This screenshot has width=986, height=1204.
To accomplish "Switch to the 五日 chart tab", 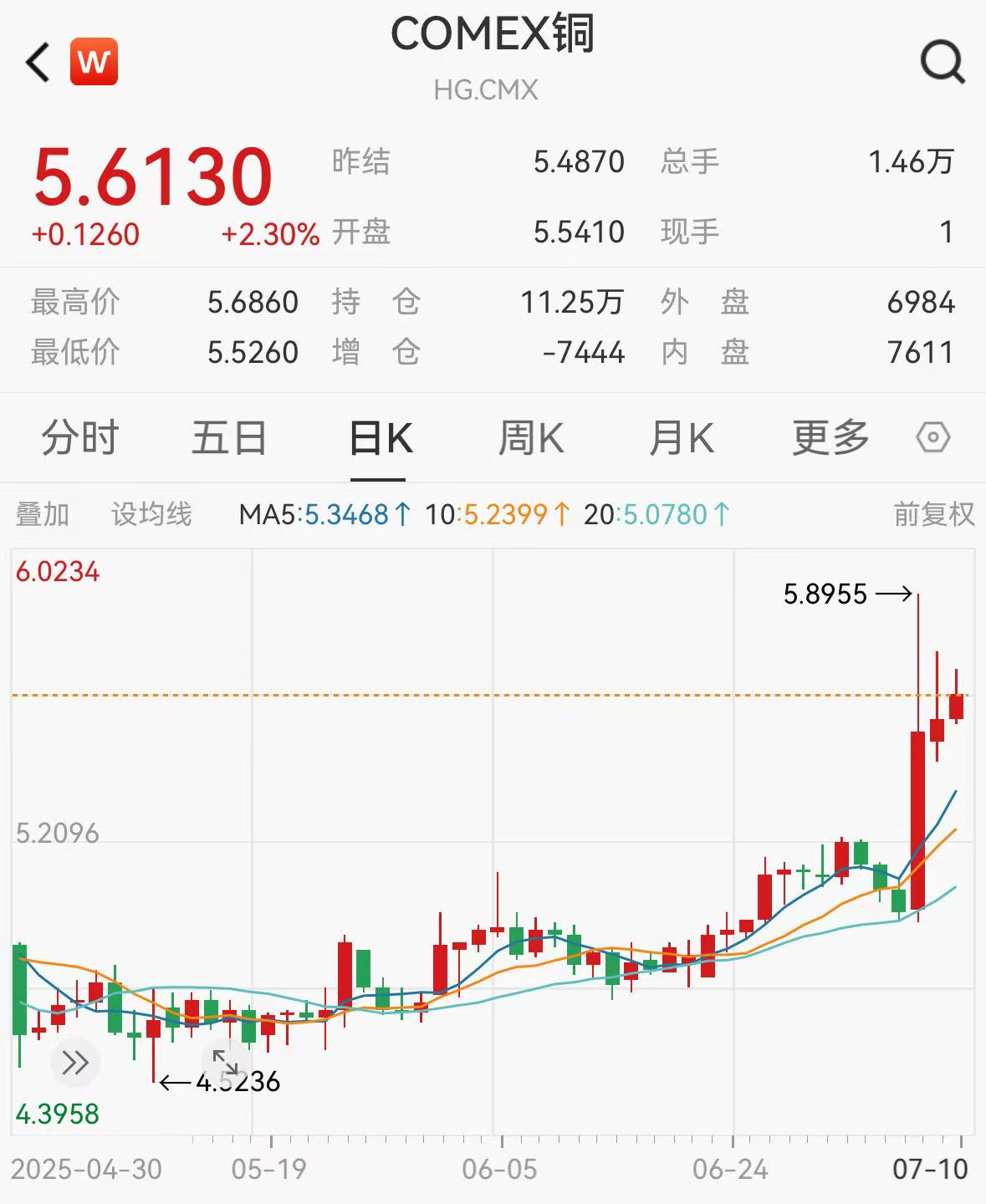I will [229, 438].
